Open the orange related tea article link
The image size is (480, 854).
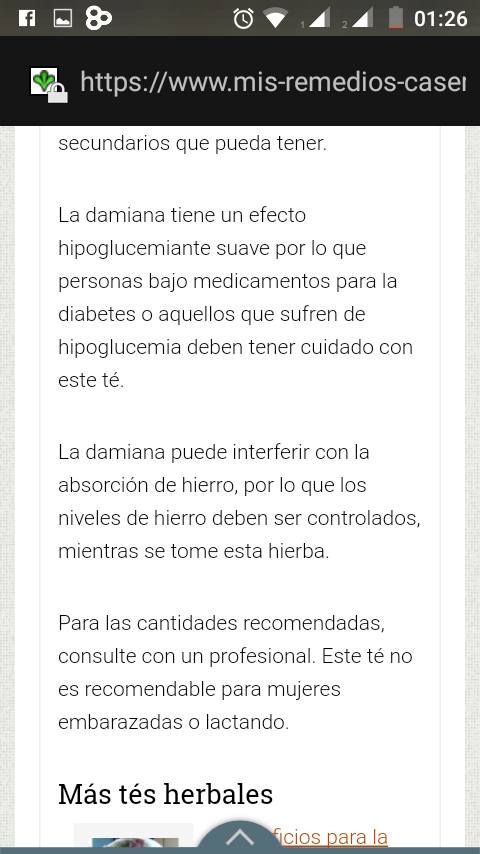pos(331,838)
